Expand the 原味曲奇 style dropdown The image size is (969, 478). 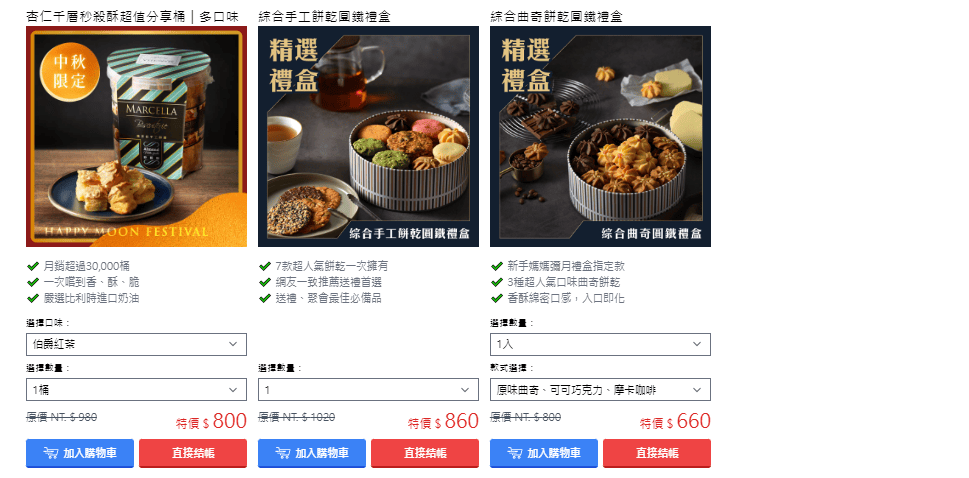coord(600,389)
